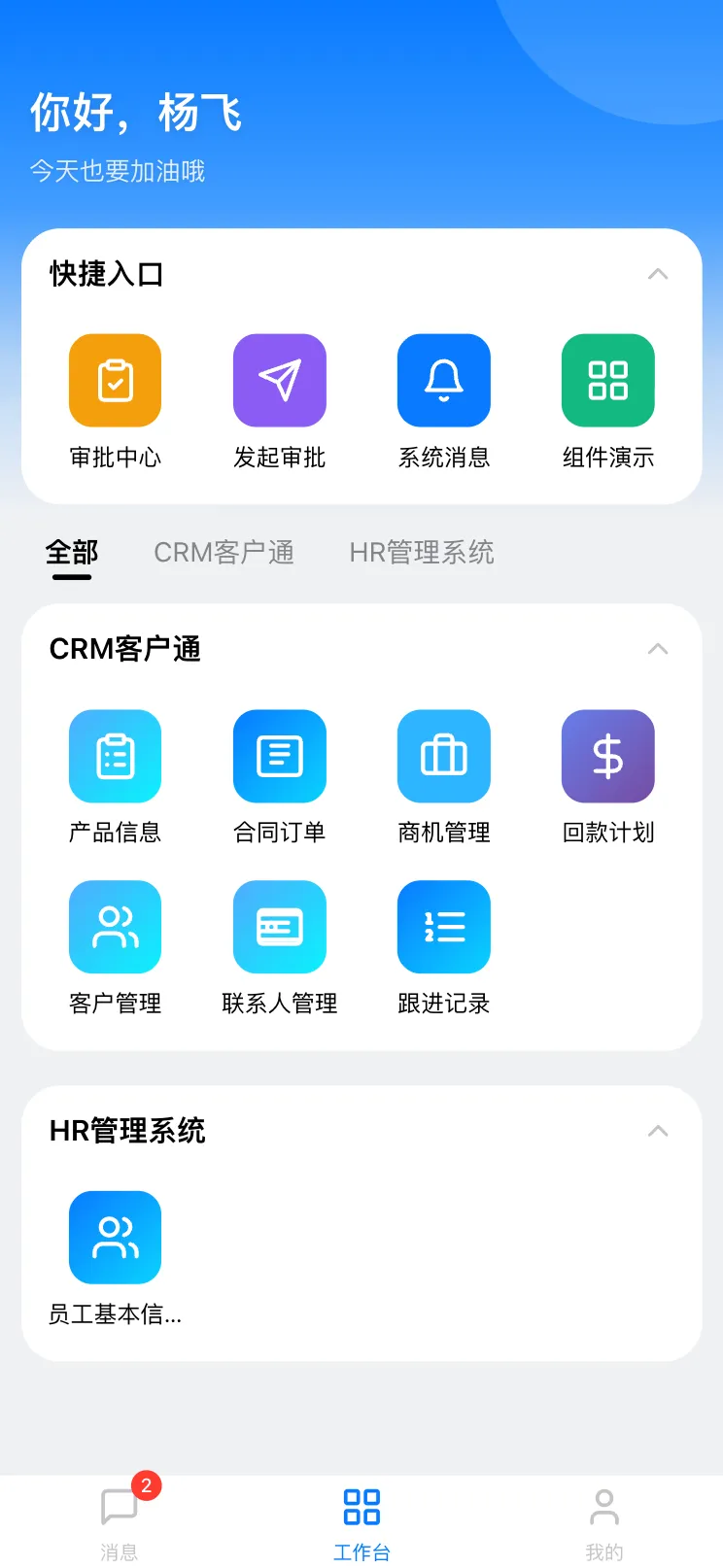Open 回款计划 module
Viewport: 723px width, 1568px height.
pos(608,757)
